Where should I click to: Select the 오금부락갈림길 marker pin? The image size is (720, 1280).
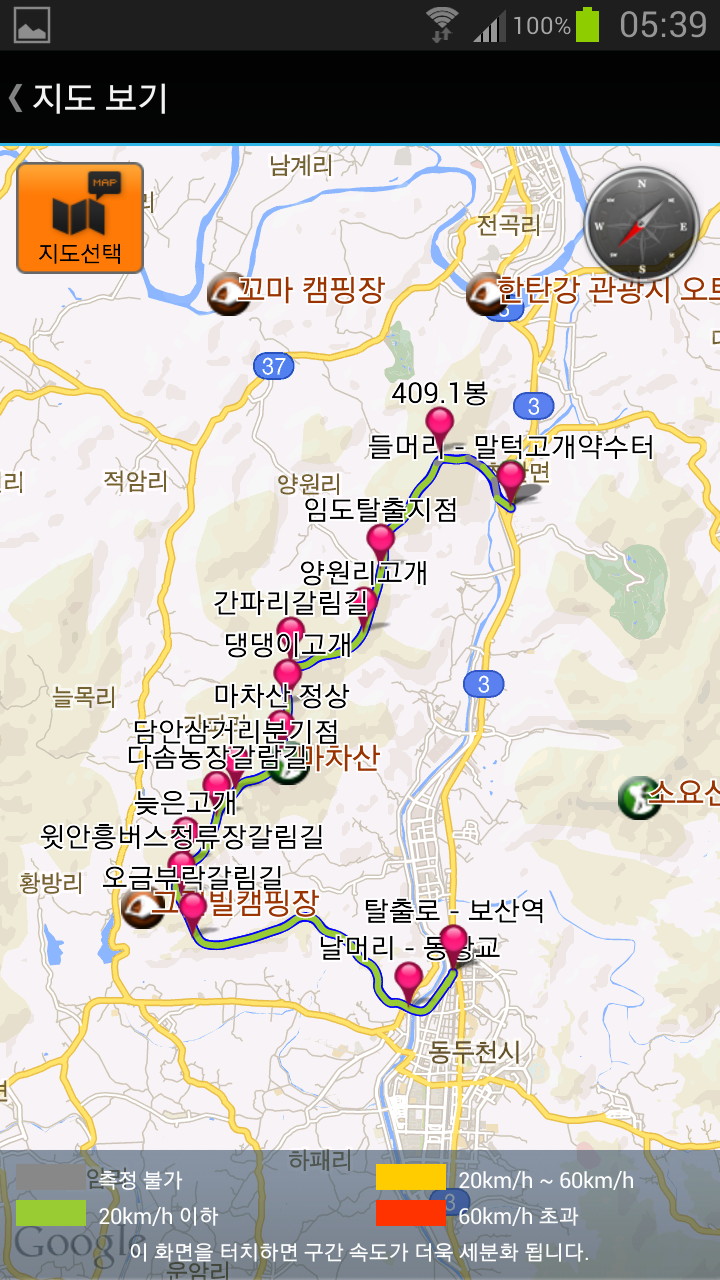point(192,912)
